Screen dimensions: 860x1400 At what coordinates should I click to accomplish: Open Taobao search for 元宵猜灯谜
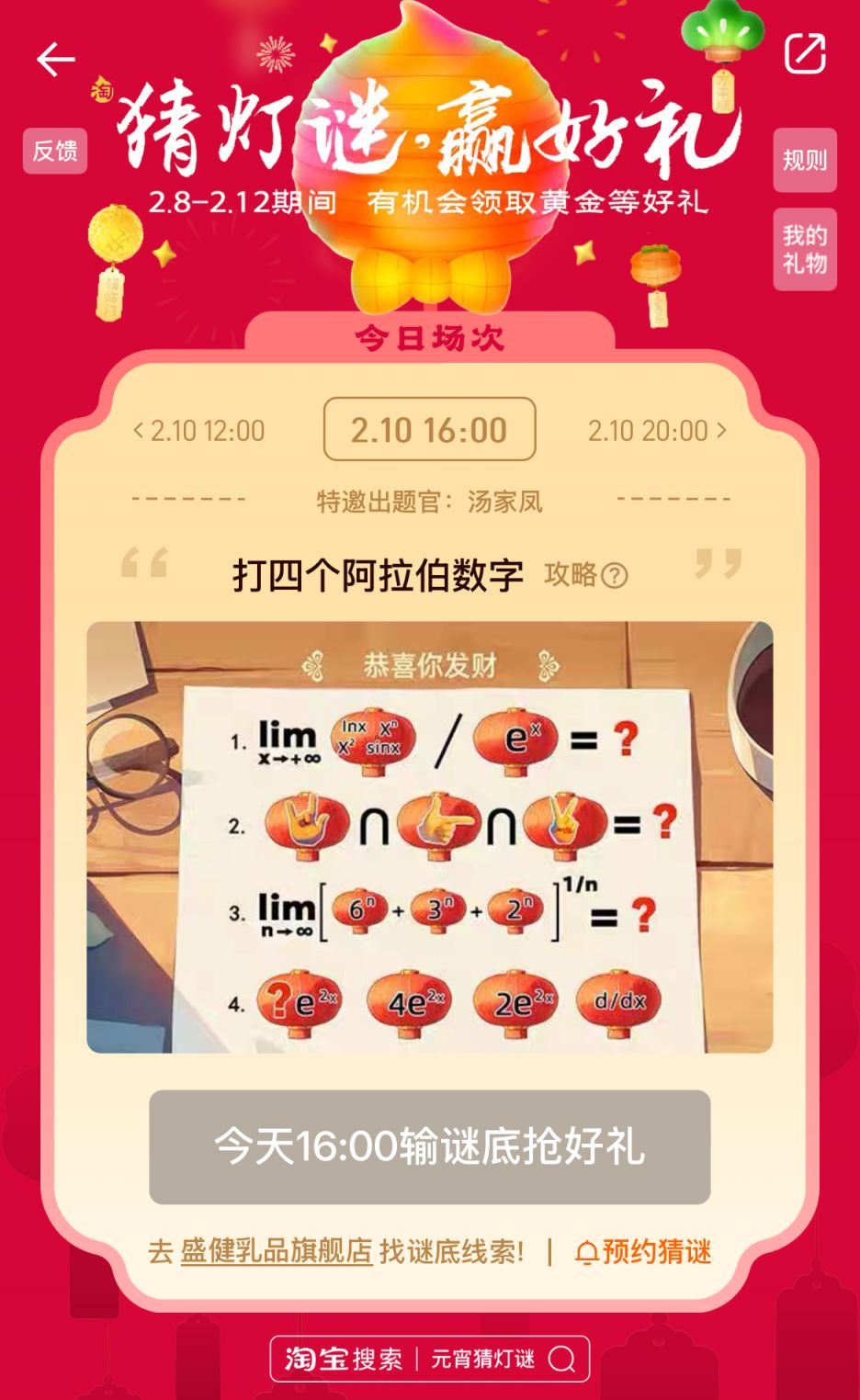tap(429, 1359)
